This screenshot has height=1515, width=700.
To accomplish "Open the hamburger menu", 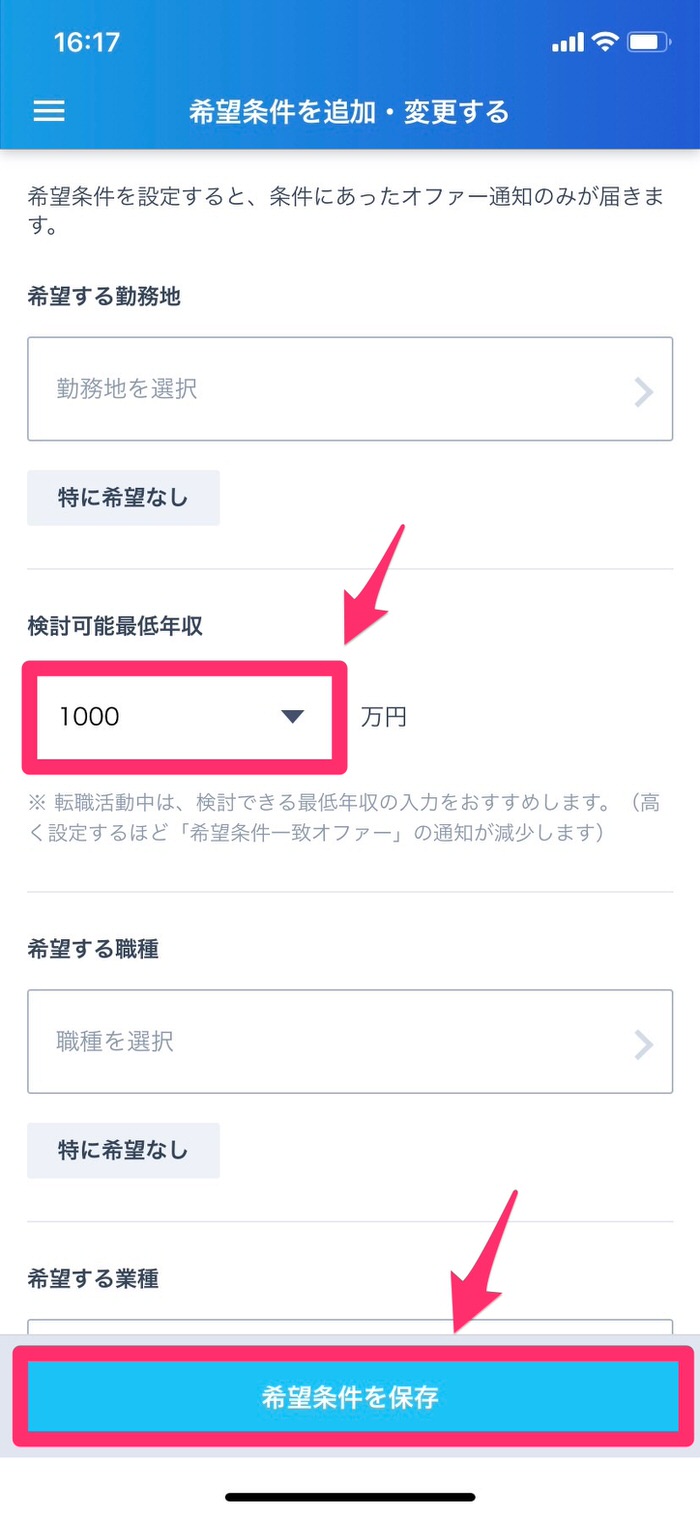I will point(49,111).
